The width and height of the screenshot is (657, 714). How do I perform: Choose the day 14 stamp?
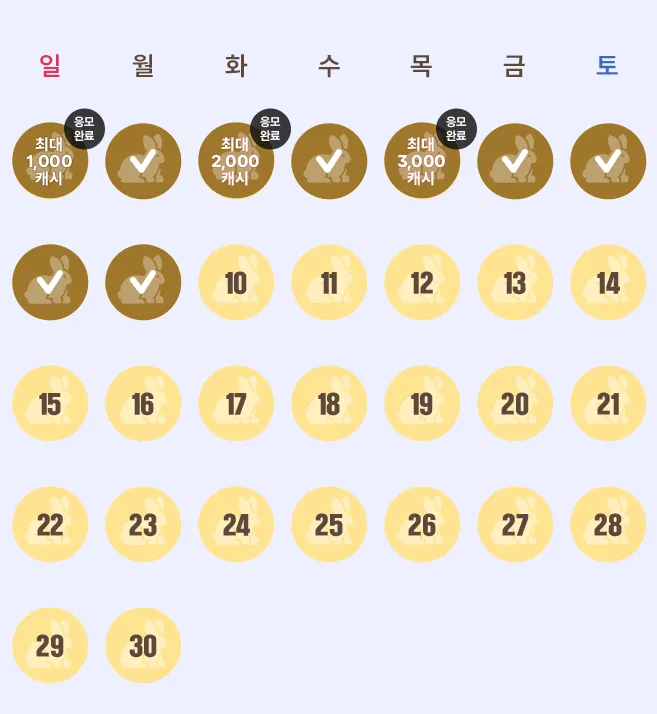click(608, 283)
